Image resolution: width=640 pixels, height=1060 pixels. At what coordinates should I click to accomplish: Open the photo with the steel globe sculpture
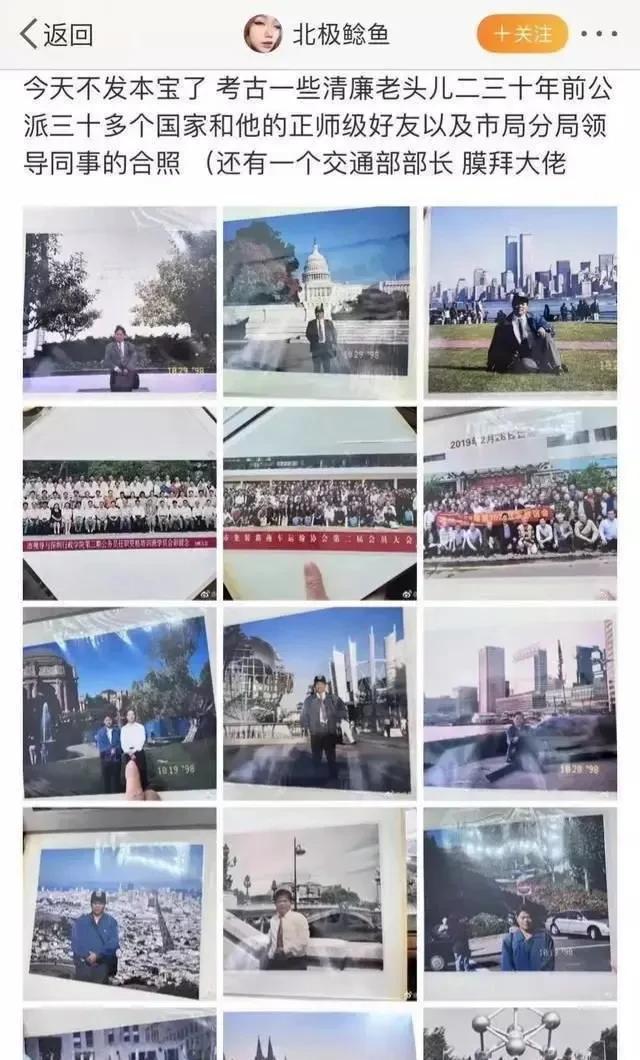point(319,701)
